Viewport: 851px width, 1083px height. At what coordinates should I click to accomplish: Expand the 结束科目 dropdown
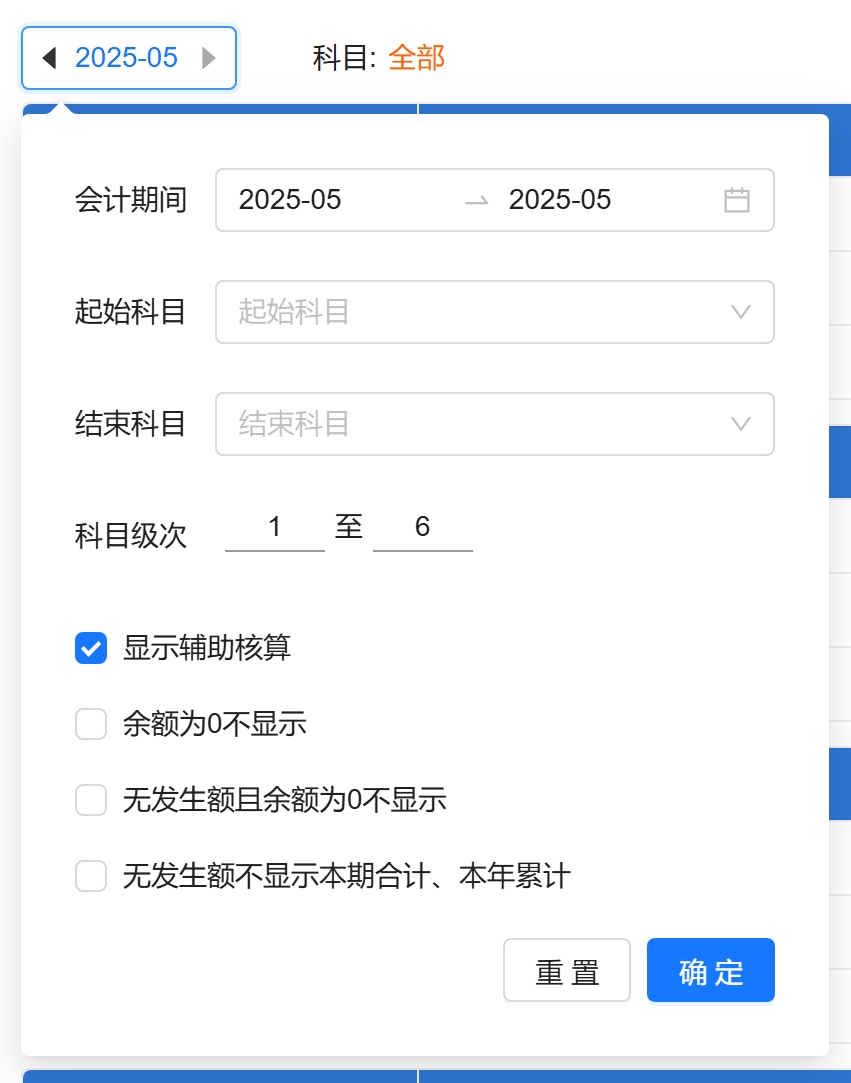[x=494, y=424]
